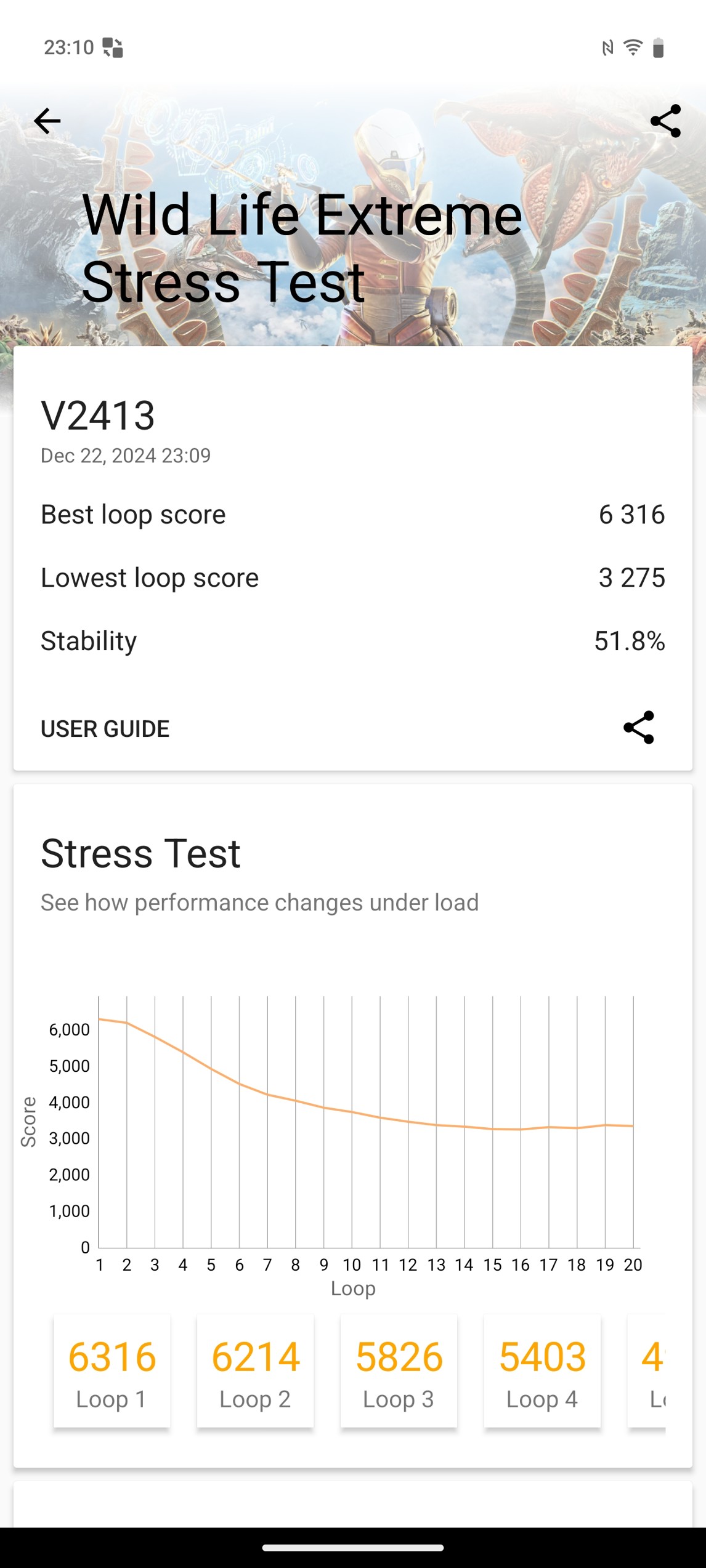Open the USER GUIDE
Screen dimensions: 706x1568
pyautogui.click(x=105, y=729)
